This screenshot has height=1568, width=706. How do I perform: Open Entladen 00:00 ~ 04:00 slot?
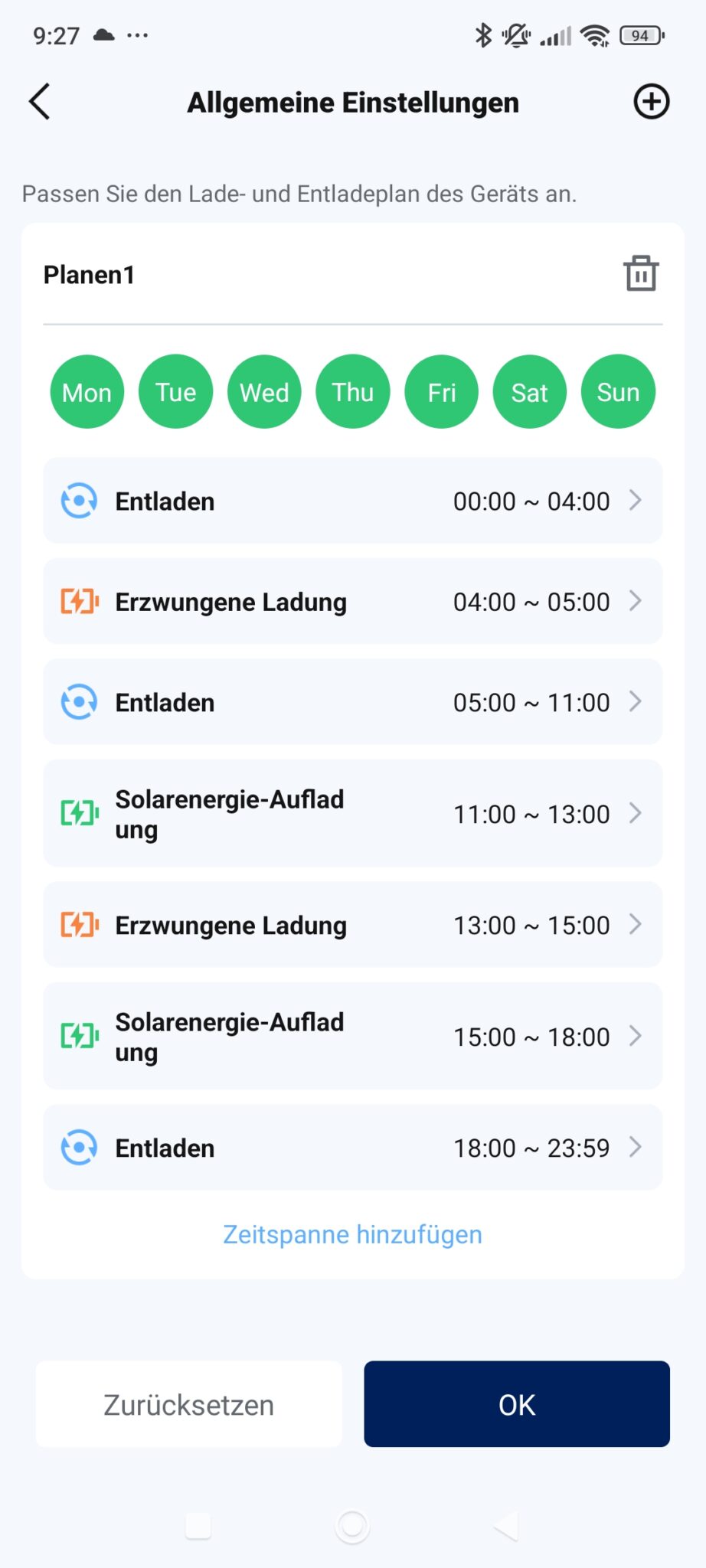pos(353,501)
